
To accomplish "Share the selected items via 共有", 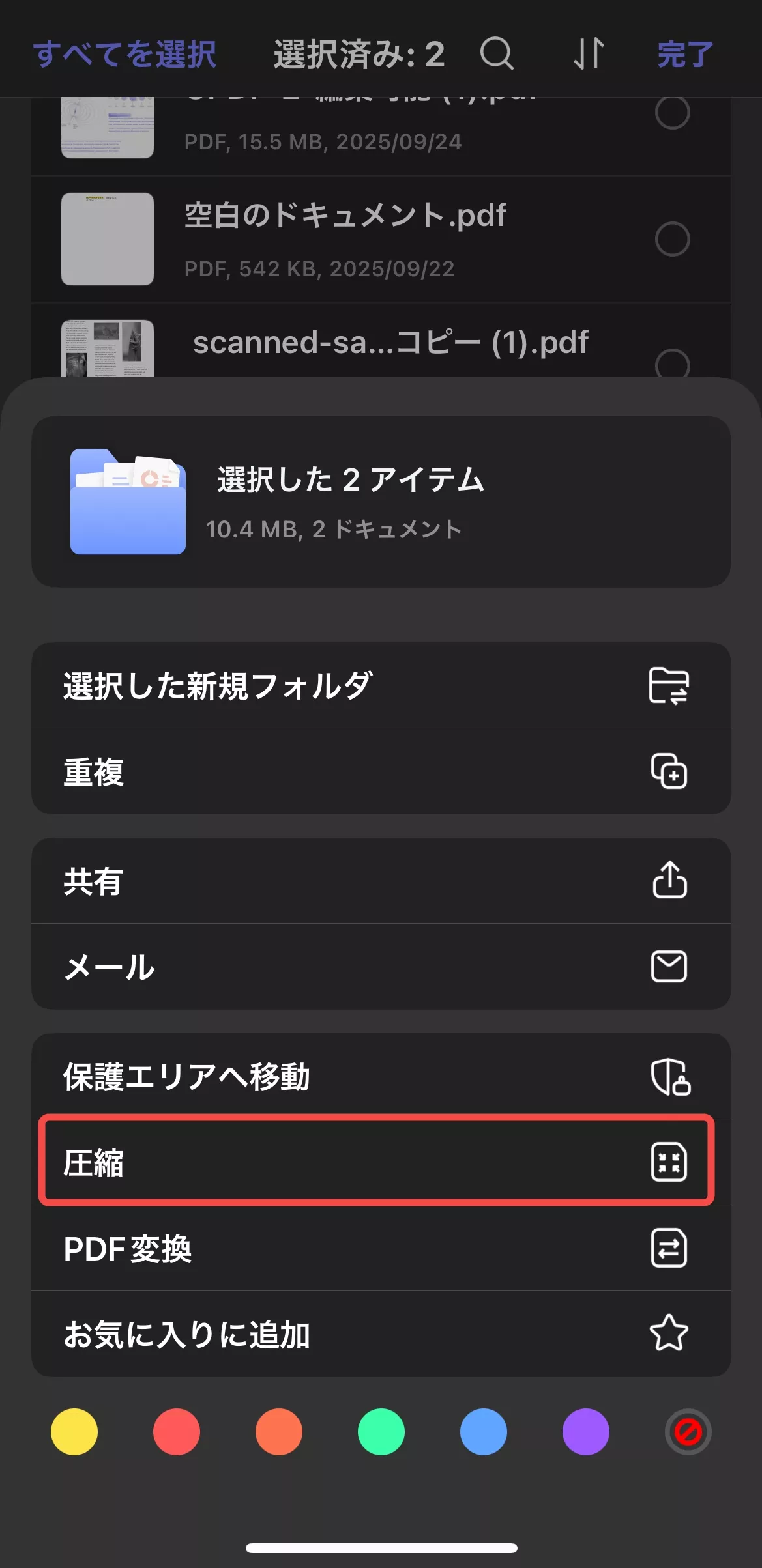I will point(381,881).
